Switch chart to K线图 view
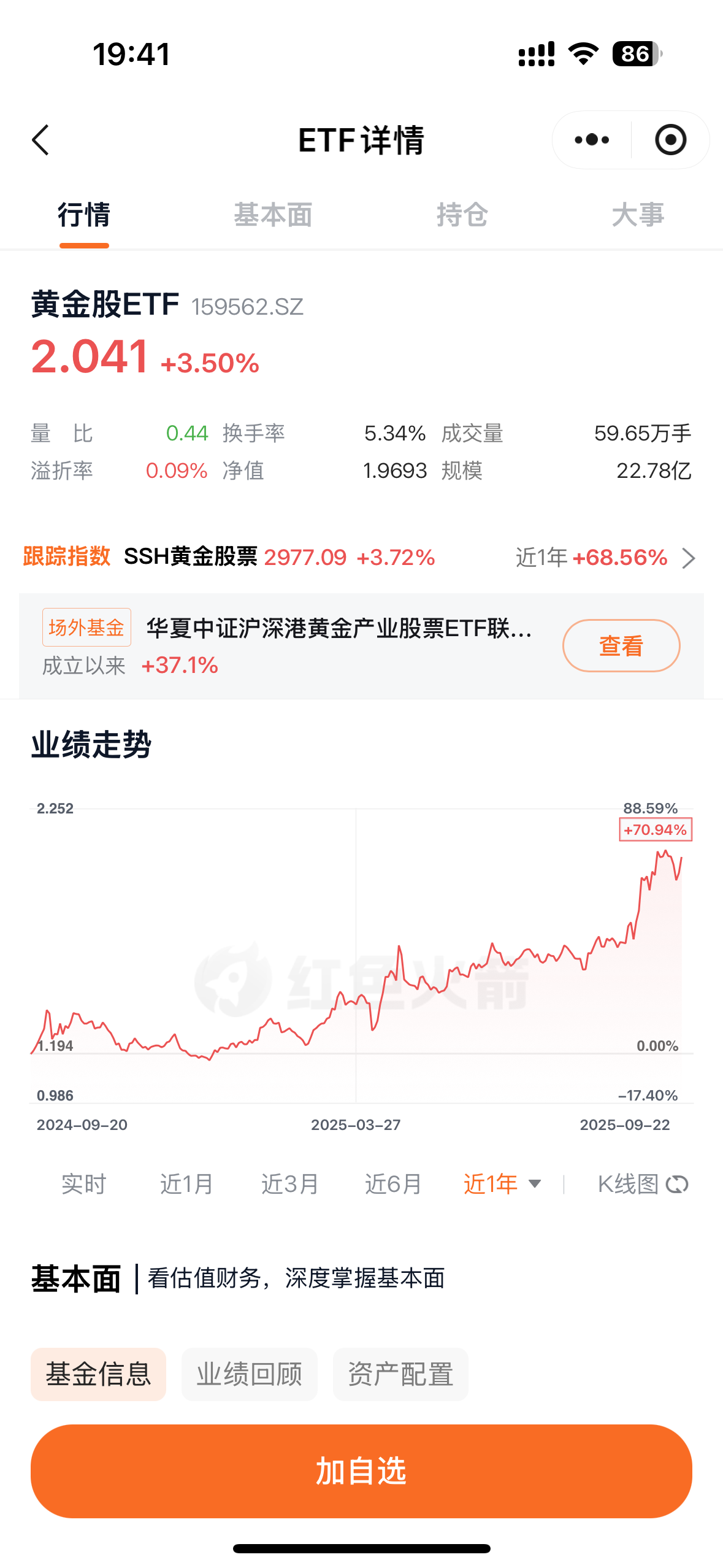Image resolution: width=723 pixels, height=1568 pixels. (x=642, y=1184)
